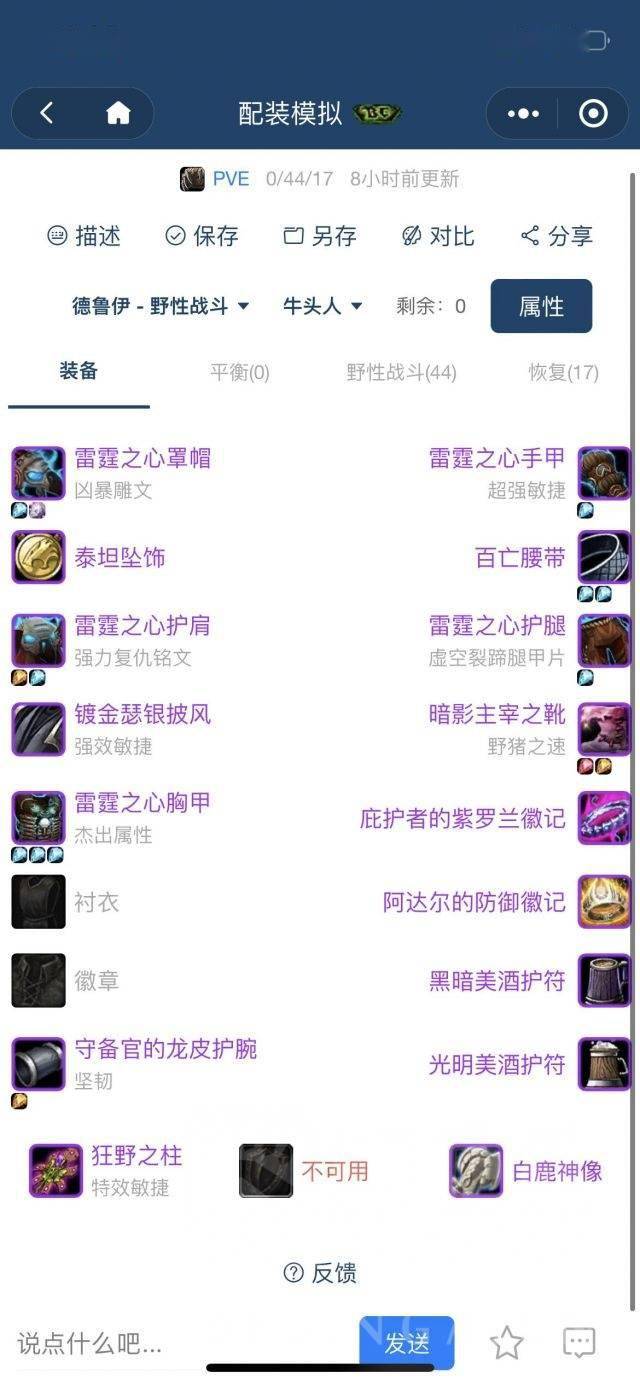Switch to the 平衡(0) tab
This screenshot has height=1385, width=640.
pyautogui.click(x=240, y=373)
